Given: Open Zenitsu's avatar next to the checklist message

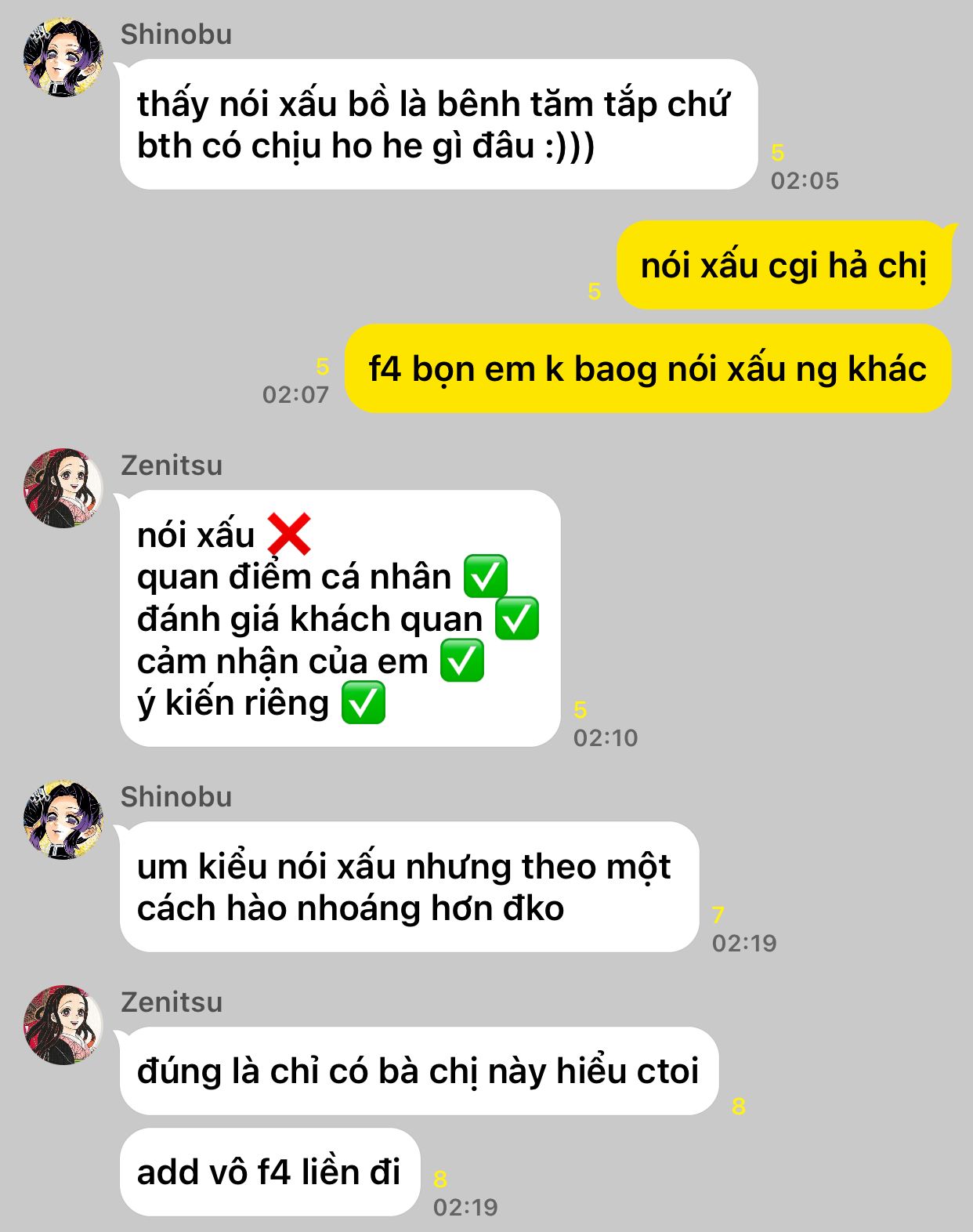Looking at the screenshot, I should pos(63,488).
